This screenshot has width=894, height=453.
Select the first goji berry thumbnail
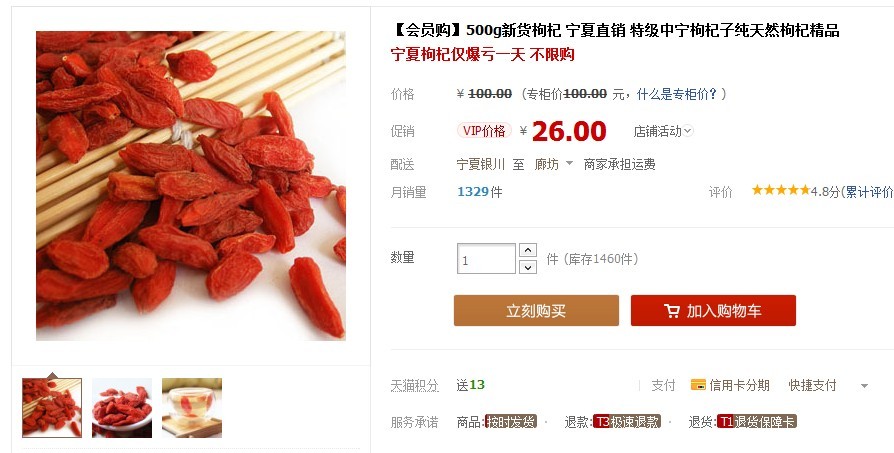pyautogui.click(x=52, y=407)
